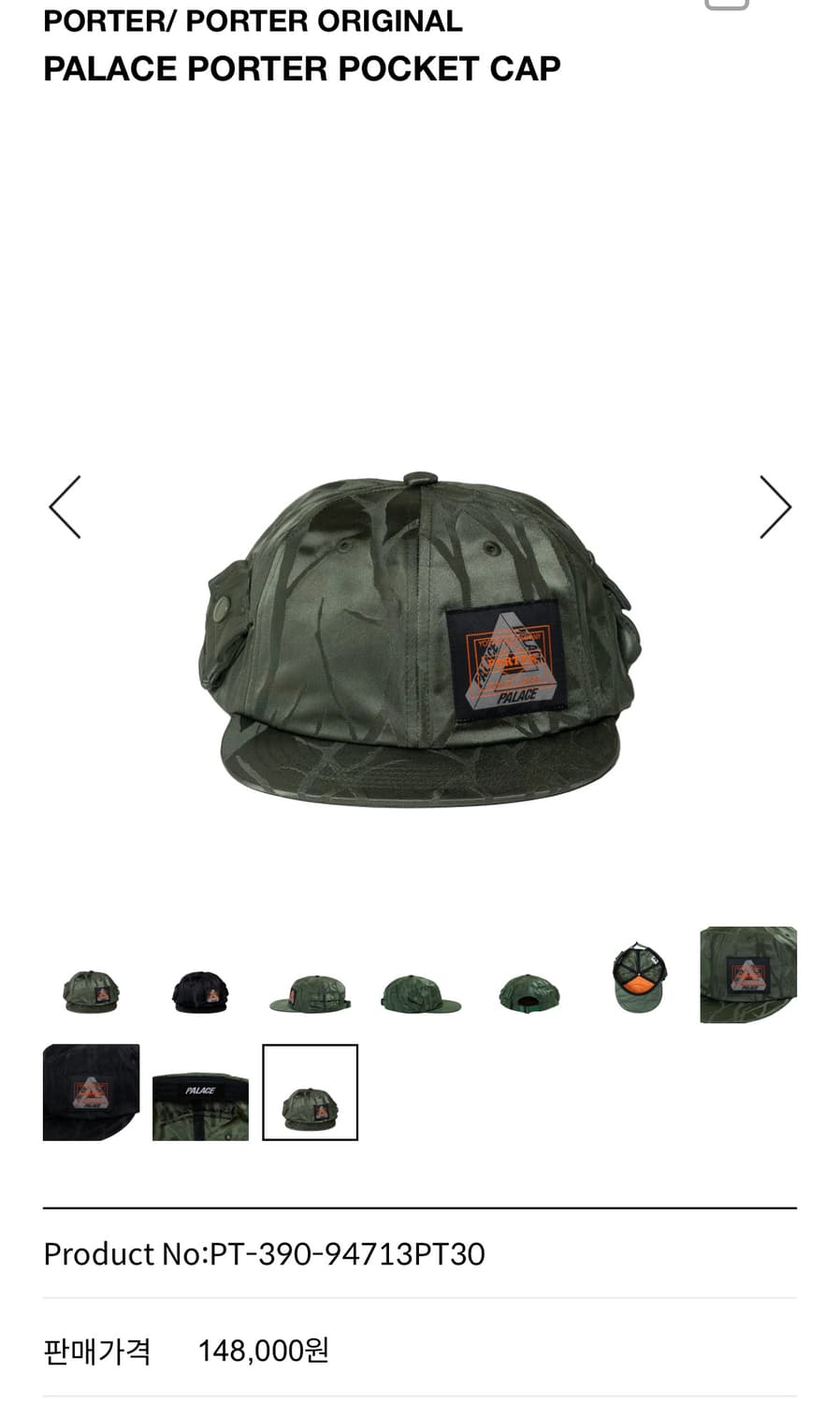This screenshot has height=1403, width=840.
Task: Click the PORTER/ PORTER ORIGINAL brand link
Action: (x=252, y=20)
